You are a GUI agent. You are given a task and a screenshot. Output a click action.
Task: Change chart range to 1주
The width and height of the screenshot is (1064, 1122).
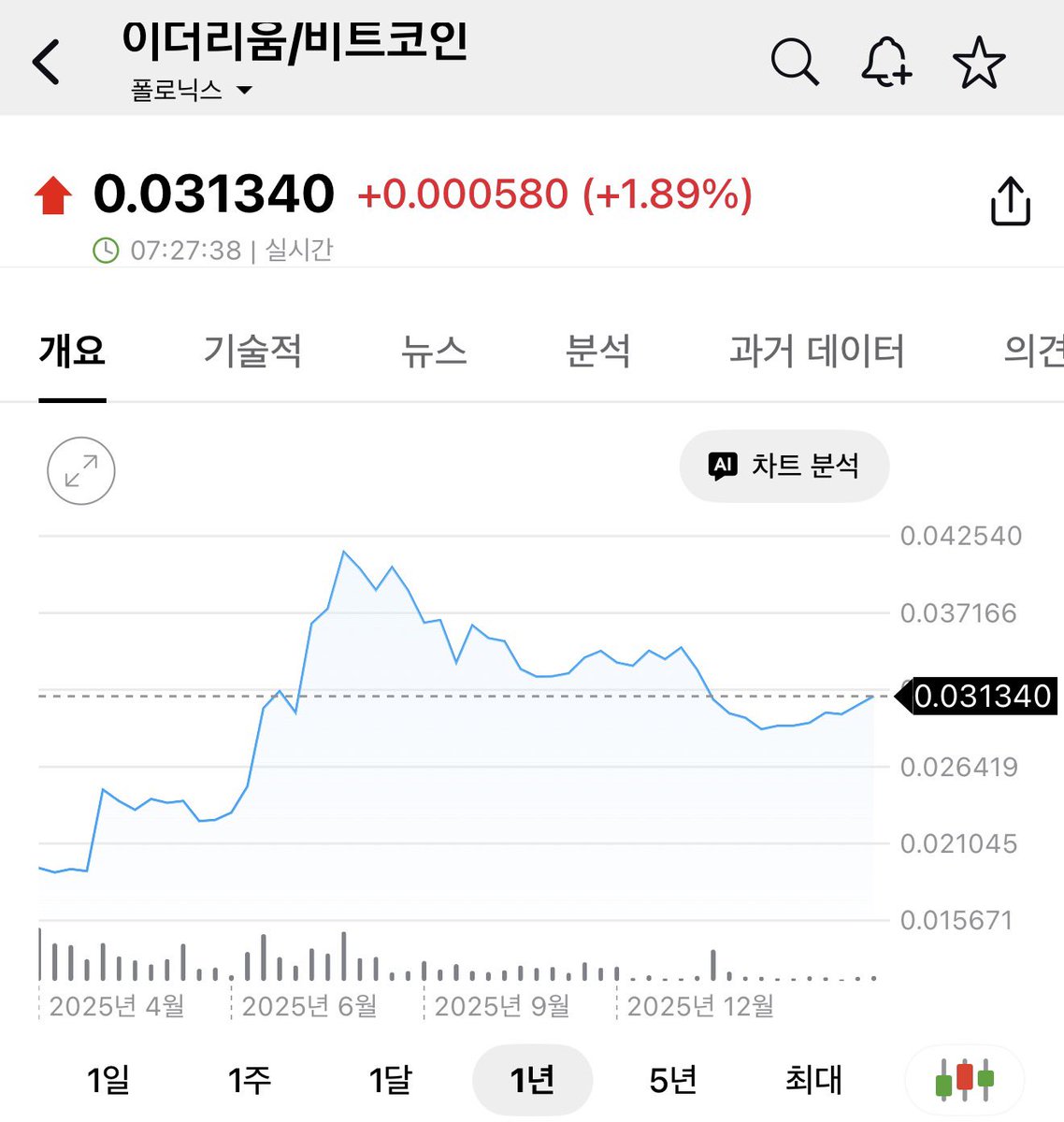pyautogui.click(x=250, y=1080)
